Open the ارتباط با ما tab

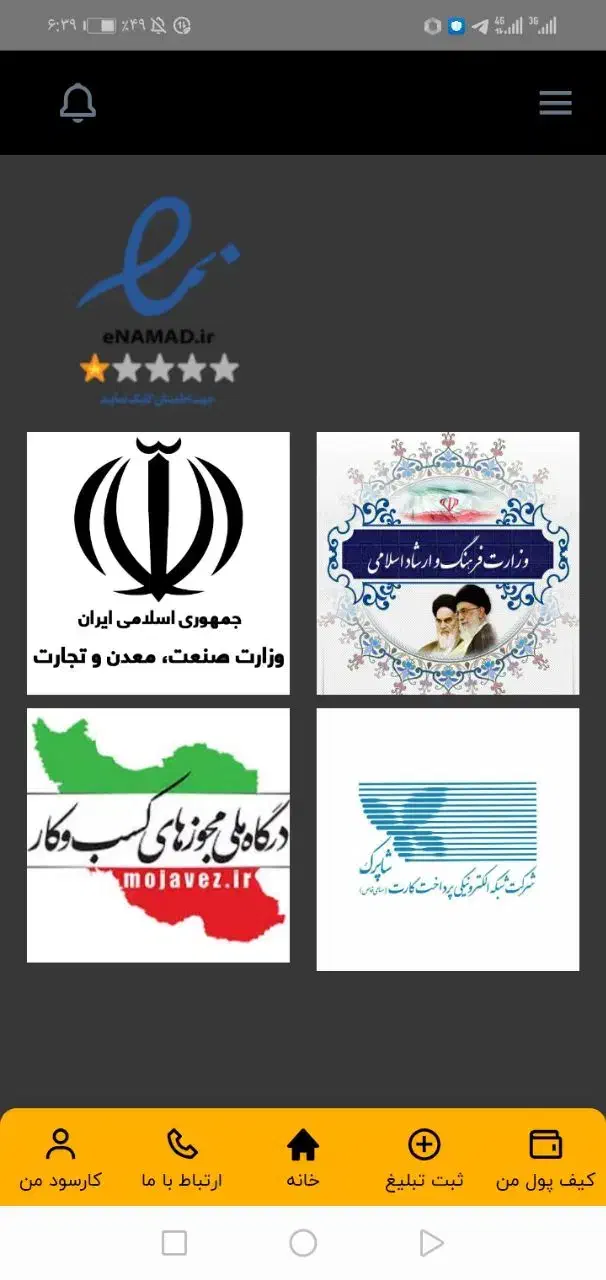pyautogui.click(x=182, y=1158)
